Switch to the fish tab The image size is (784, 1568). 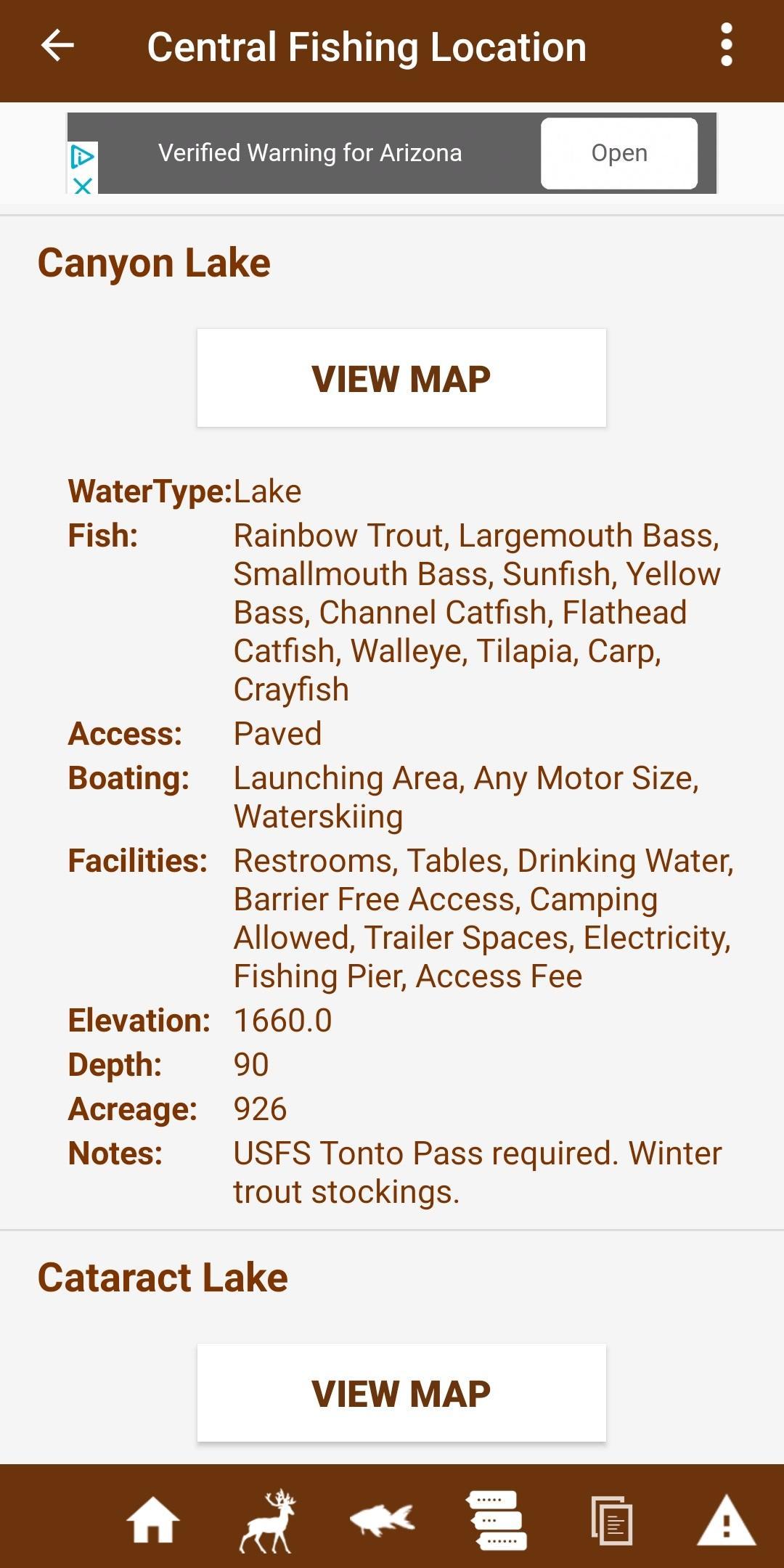tap(382, 1520)
